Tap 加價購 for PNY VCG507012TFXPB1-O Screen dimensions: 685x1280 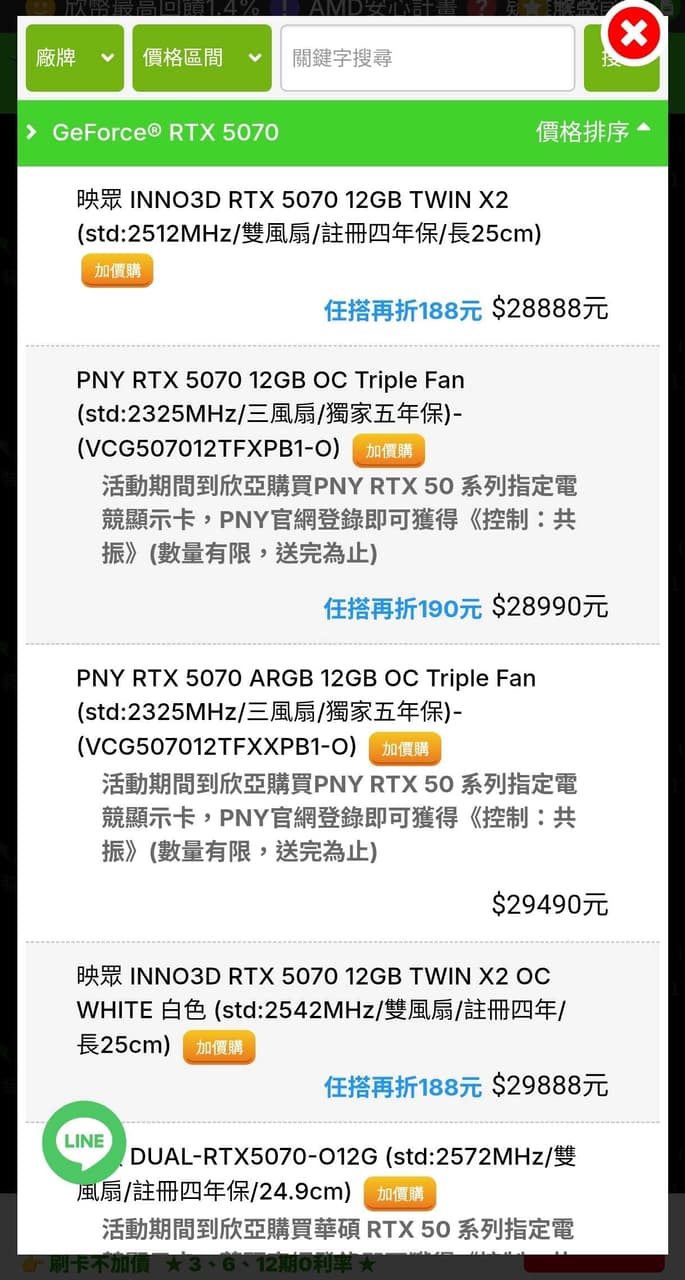tap(389, 451)
